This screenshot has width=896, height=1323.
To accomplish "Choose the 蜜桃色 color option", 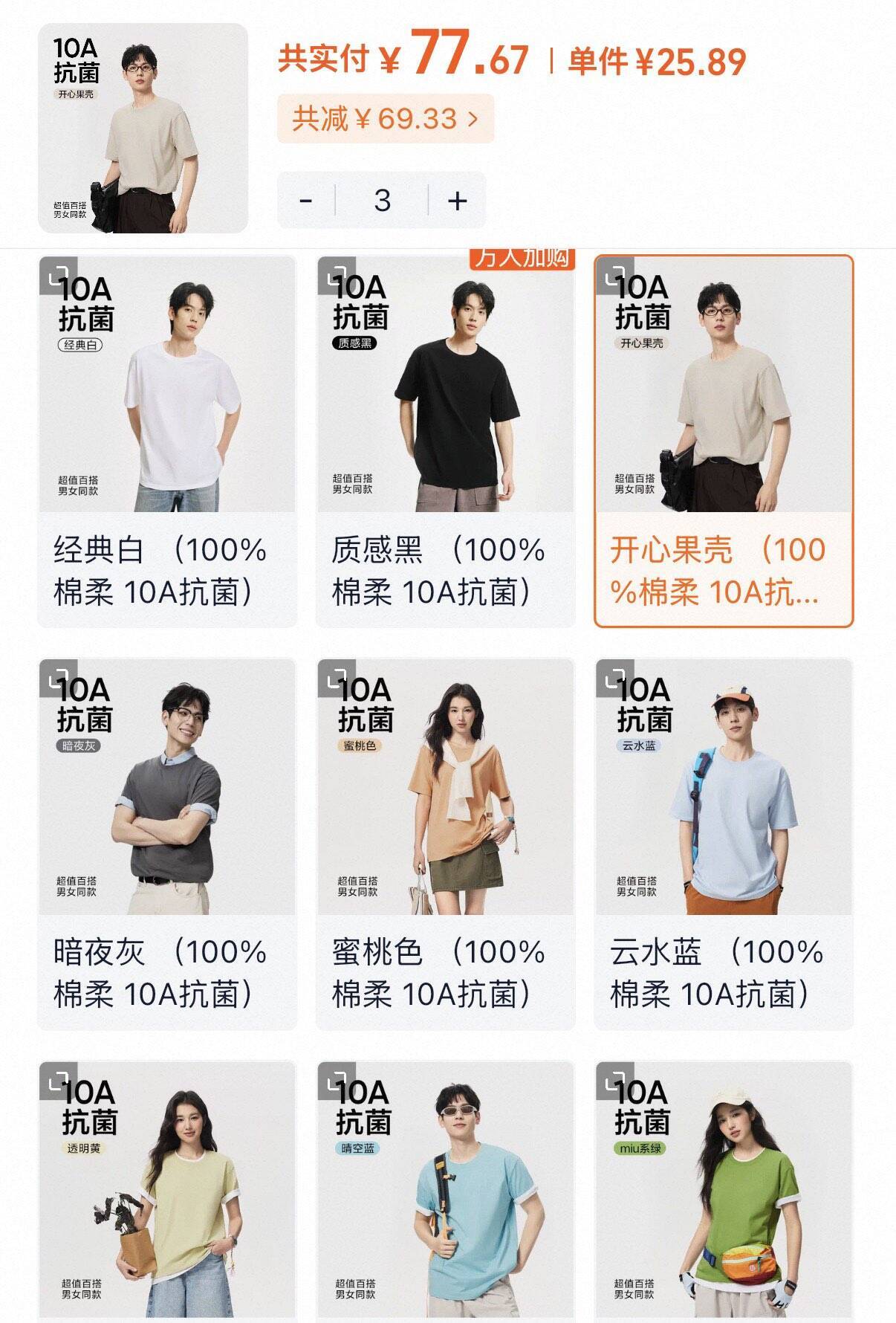I will point(445,844).
